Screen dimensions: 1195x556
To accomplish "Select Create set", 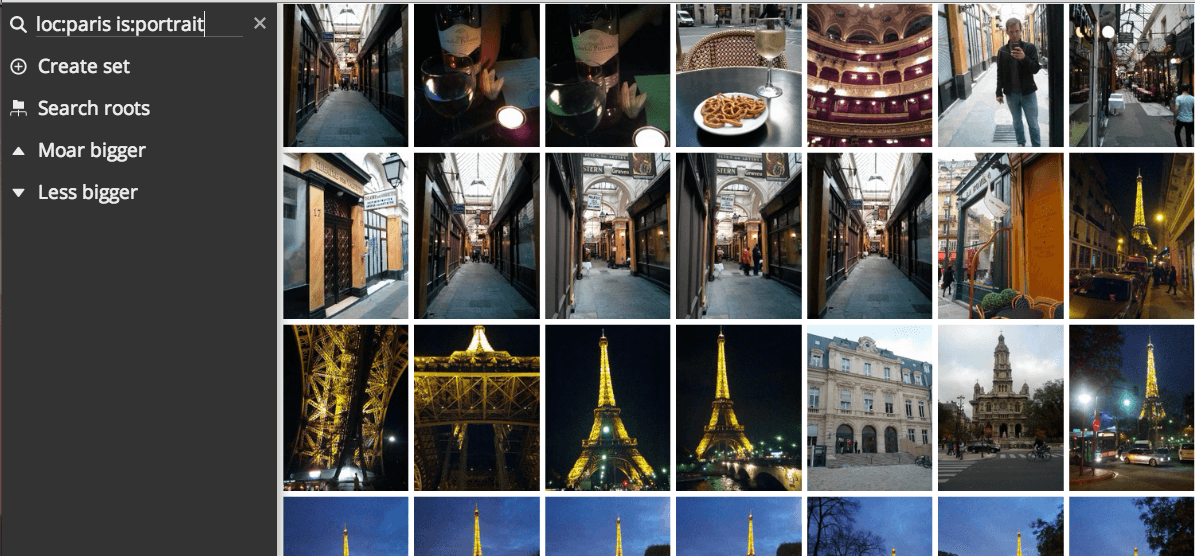I will [x=84, y=66].
